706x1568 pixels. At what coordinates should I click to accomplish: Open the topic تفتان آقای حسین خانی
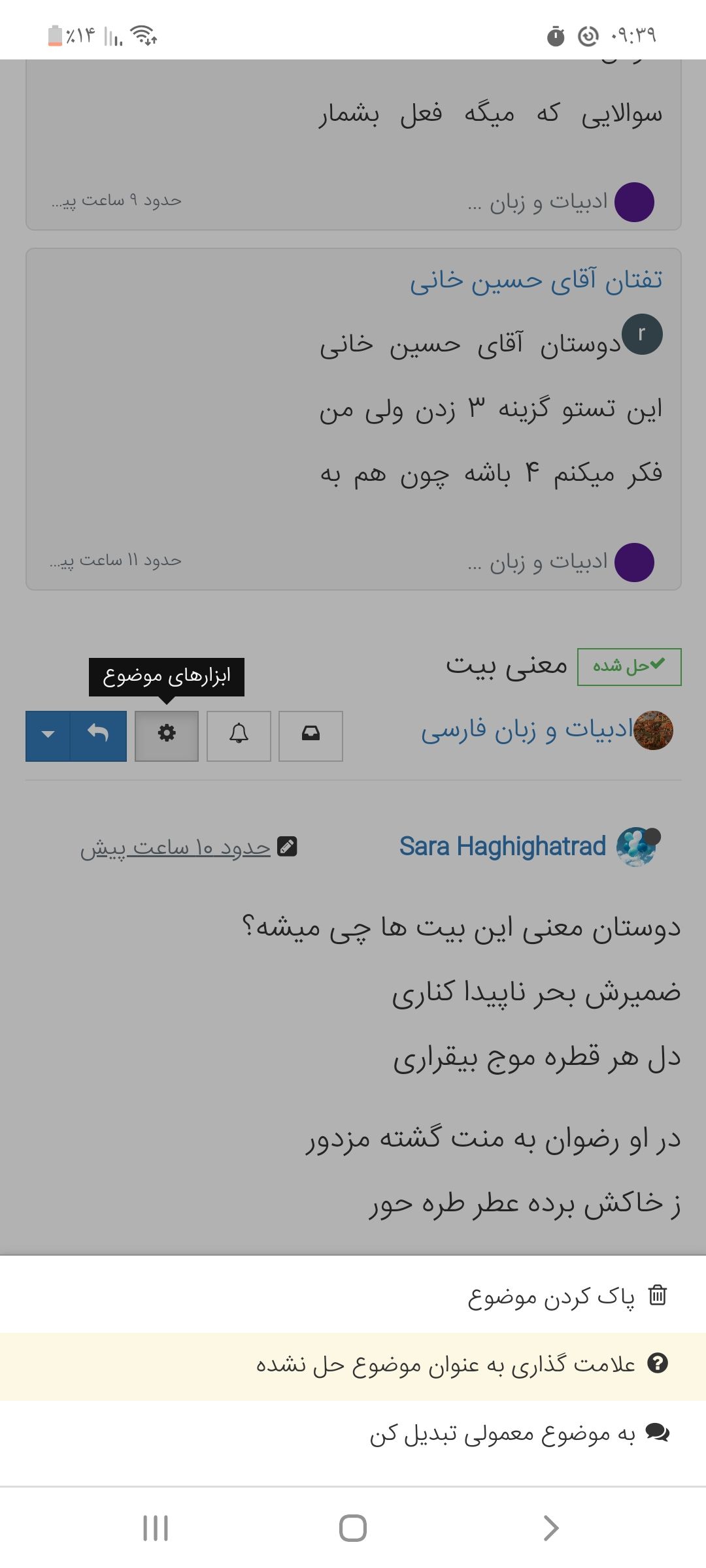tap(536, 280)
